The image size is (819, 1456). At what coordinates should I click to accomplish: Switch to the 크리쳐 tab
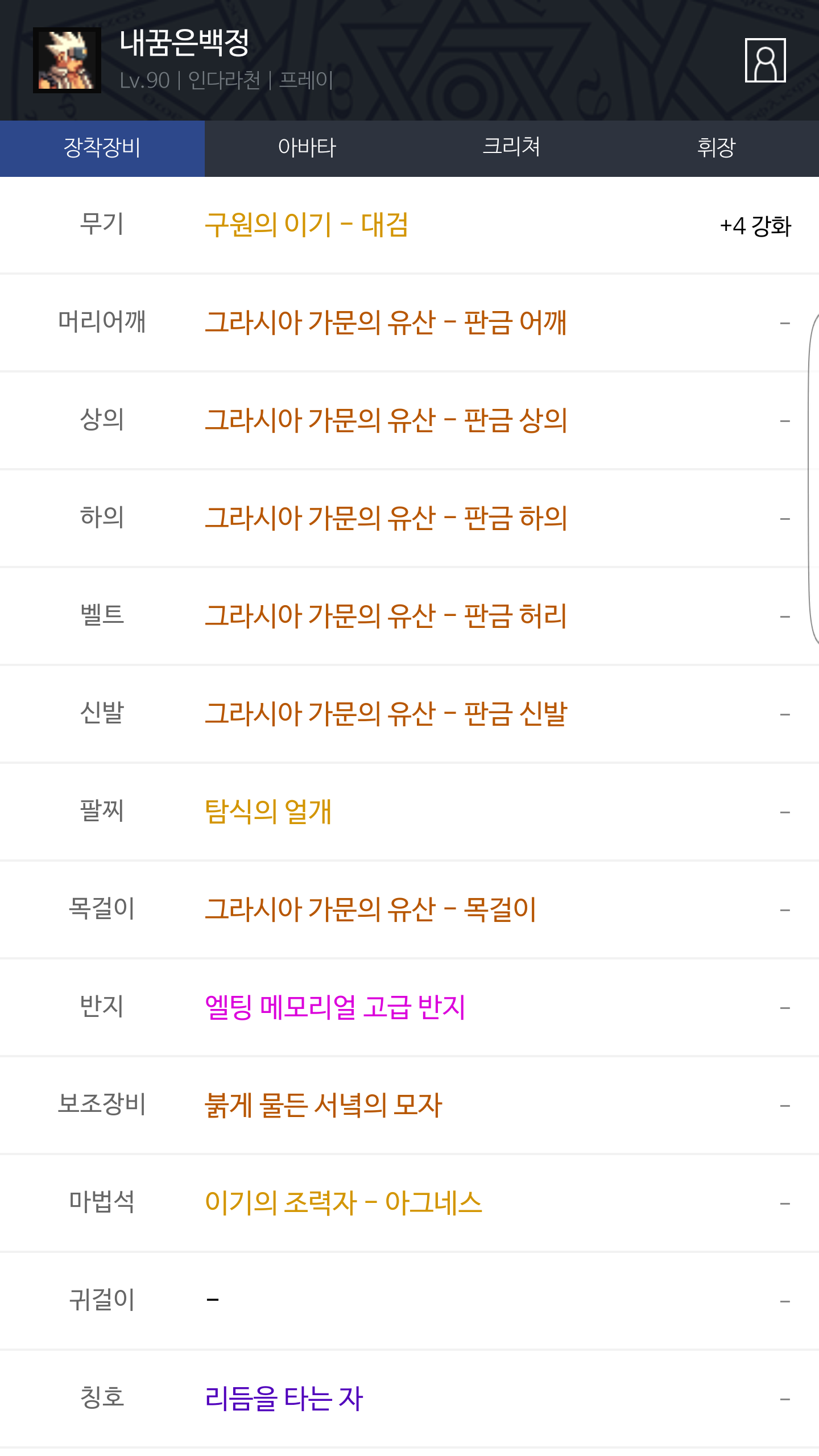tap(511, 148)
